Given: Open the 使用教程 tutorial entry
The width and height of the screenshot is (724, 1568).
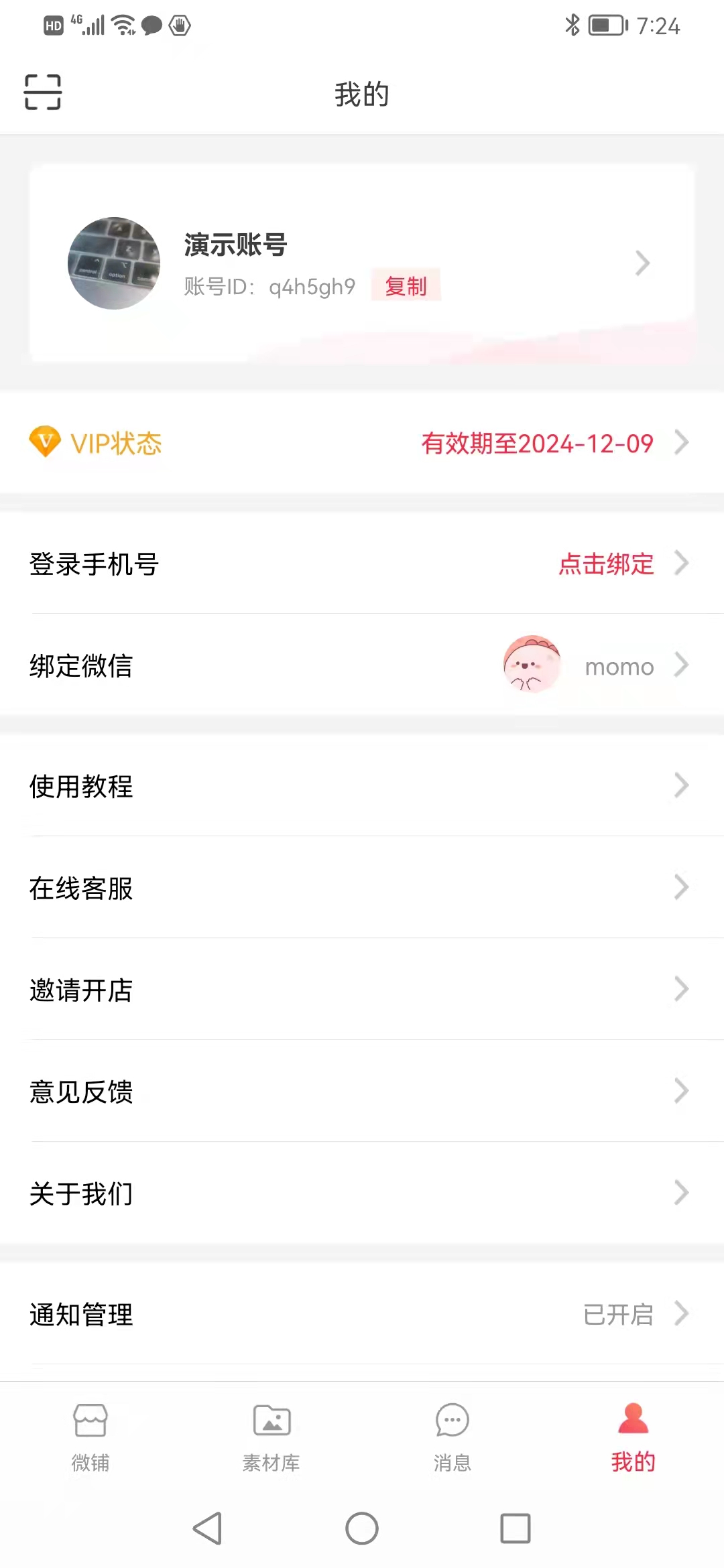Looking at the screenshot, I should (81, 787).
